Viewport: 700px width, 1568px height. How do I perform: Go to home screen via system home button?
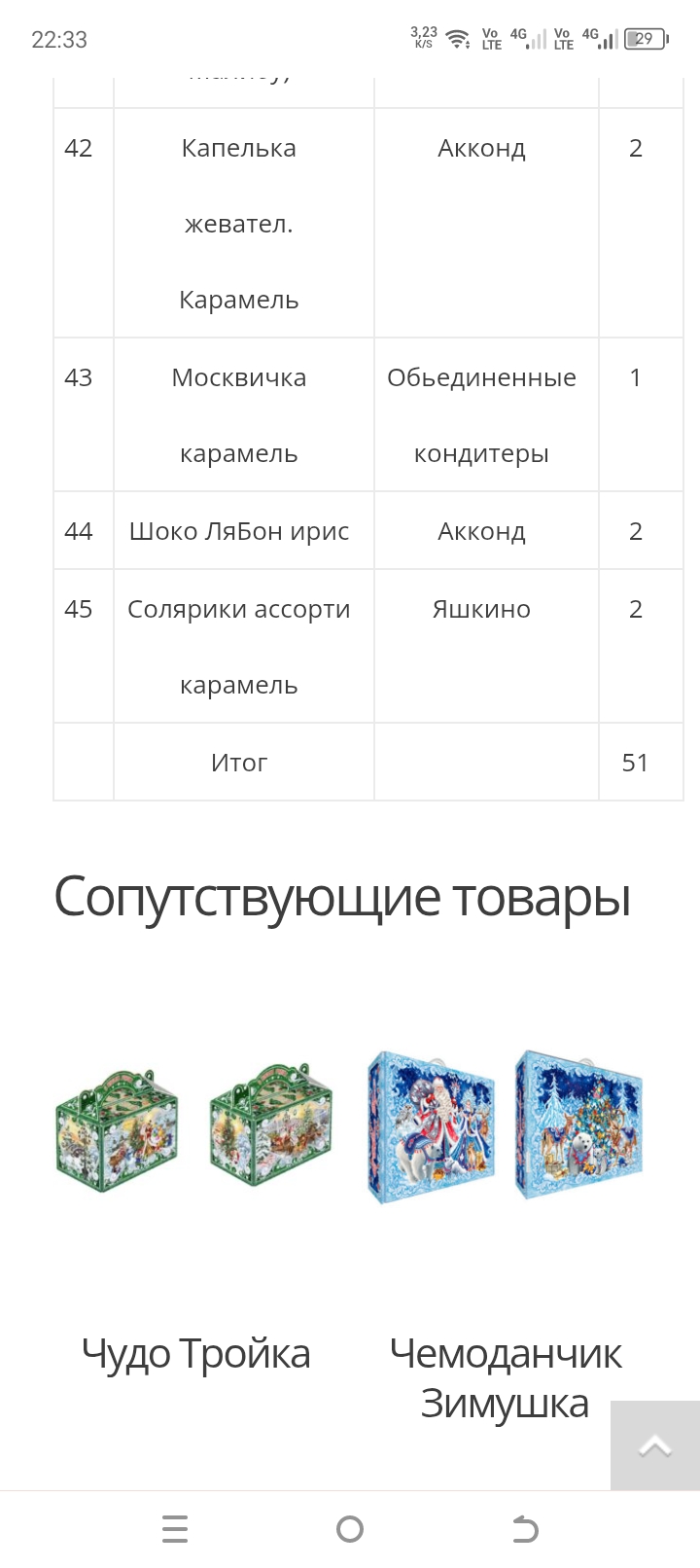coord(350,1530)
